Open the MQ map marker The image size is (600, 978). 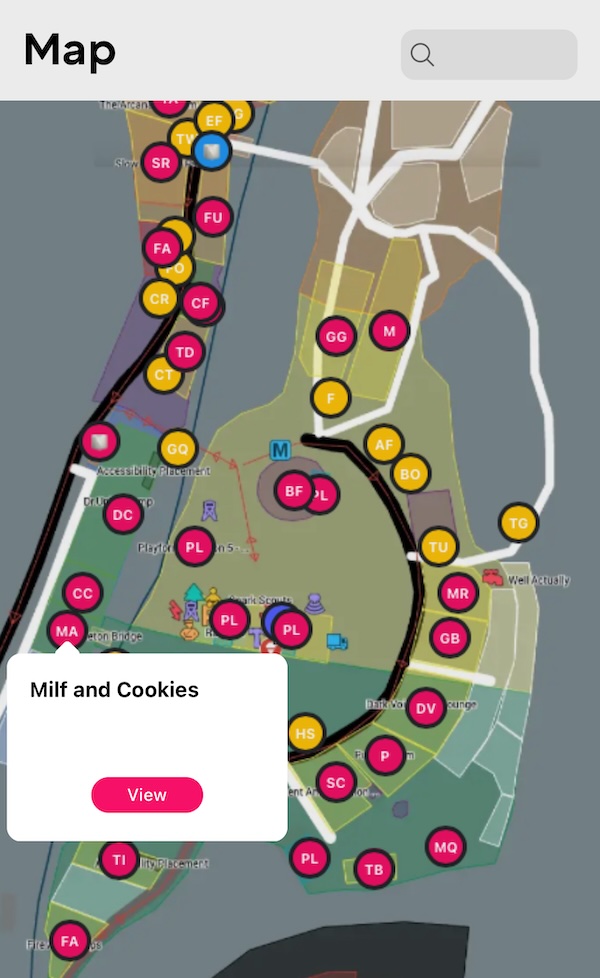point(445,848)
